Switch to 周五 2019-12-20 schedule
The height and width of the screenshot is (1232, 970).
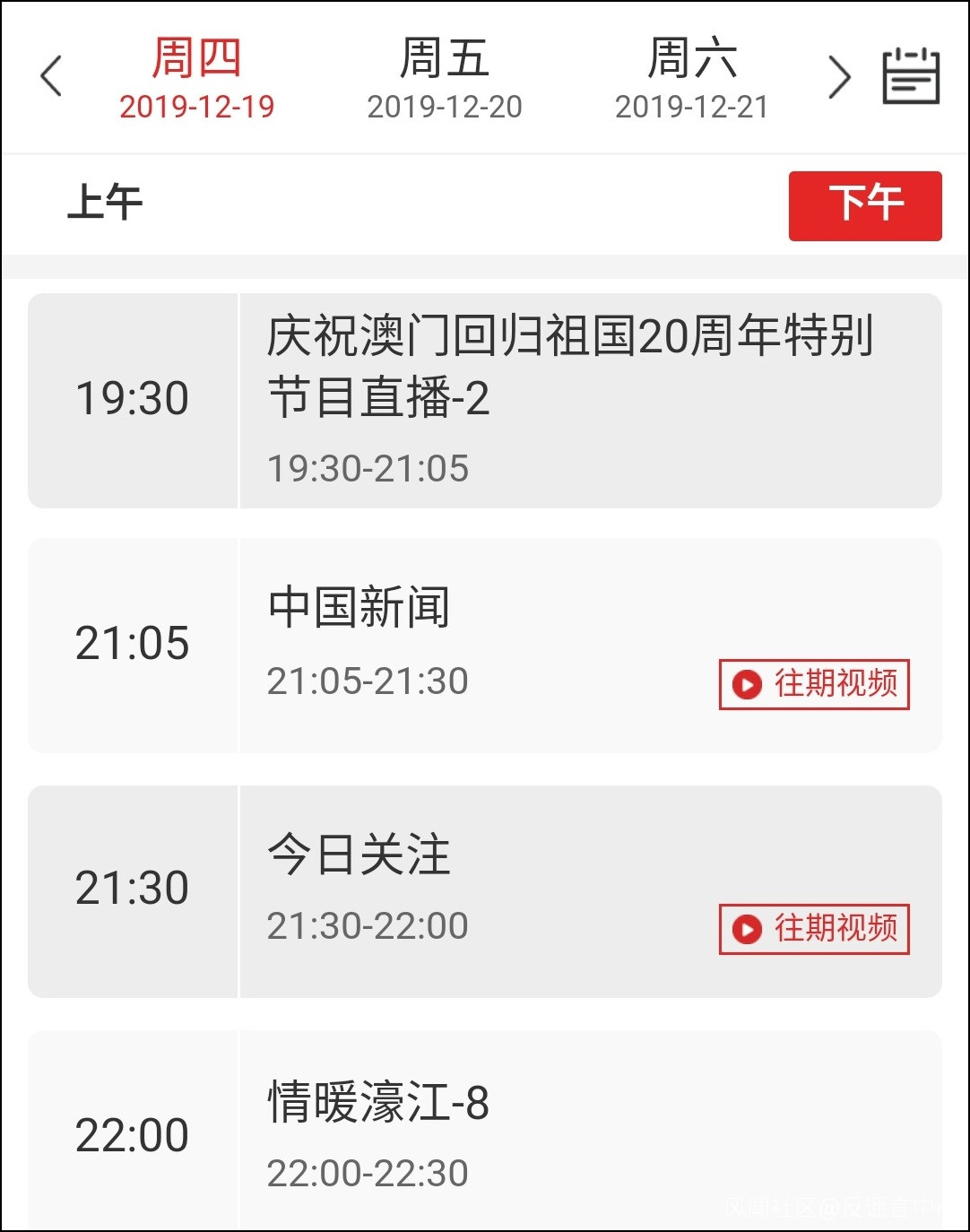[444, 79]
